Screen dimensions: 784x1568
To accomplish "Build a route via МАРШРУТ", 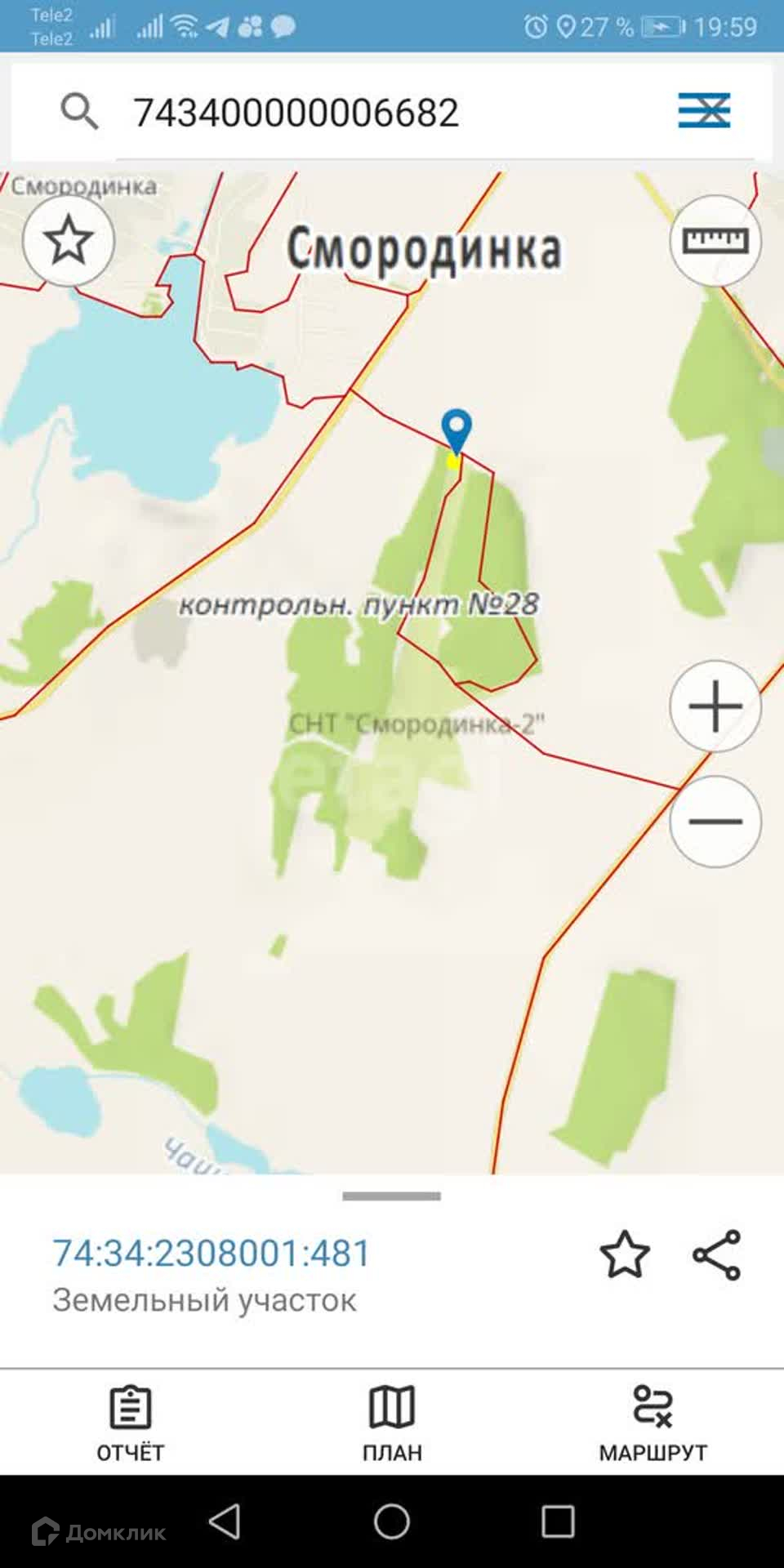I will [653, 1423].
